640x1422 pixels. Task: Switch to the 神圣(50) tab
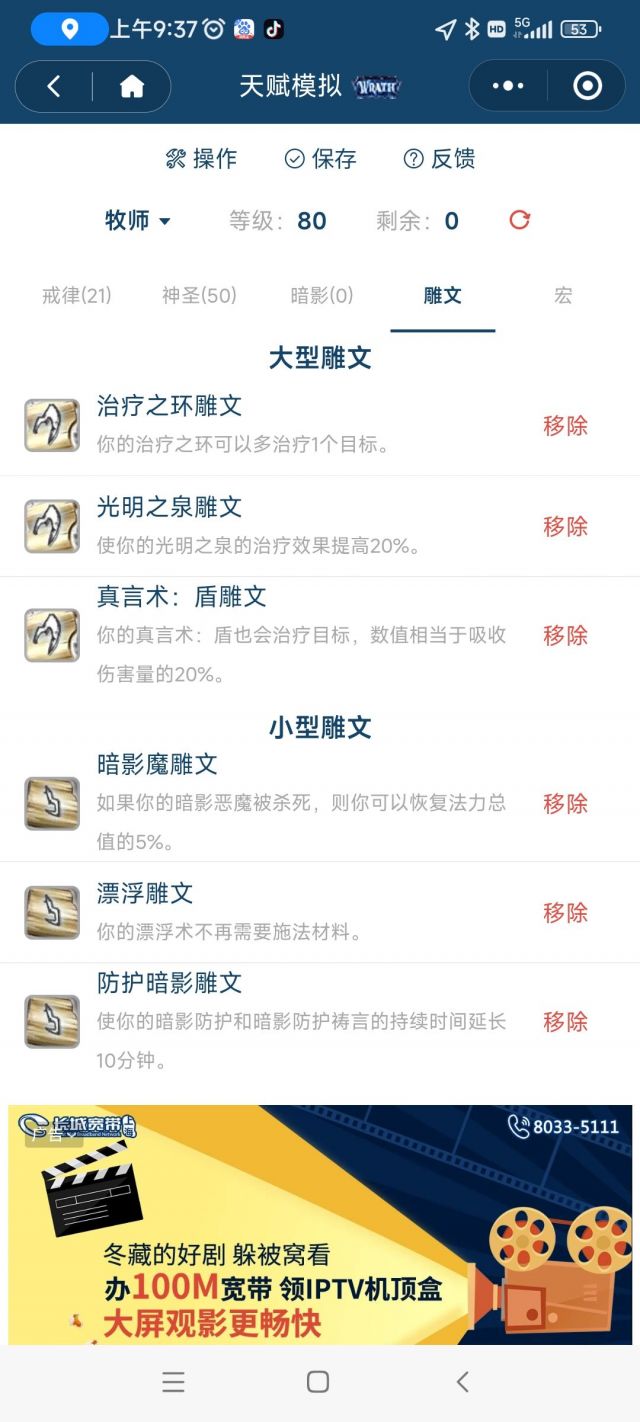(x=199, y=296)
